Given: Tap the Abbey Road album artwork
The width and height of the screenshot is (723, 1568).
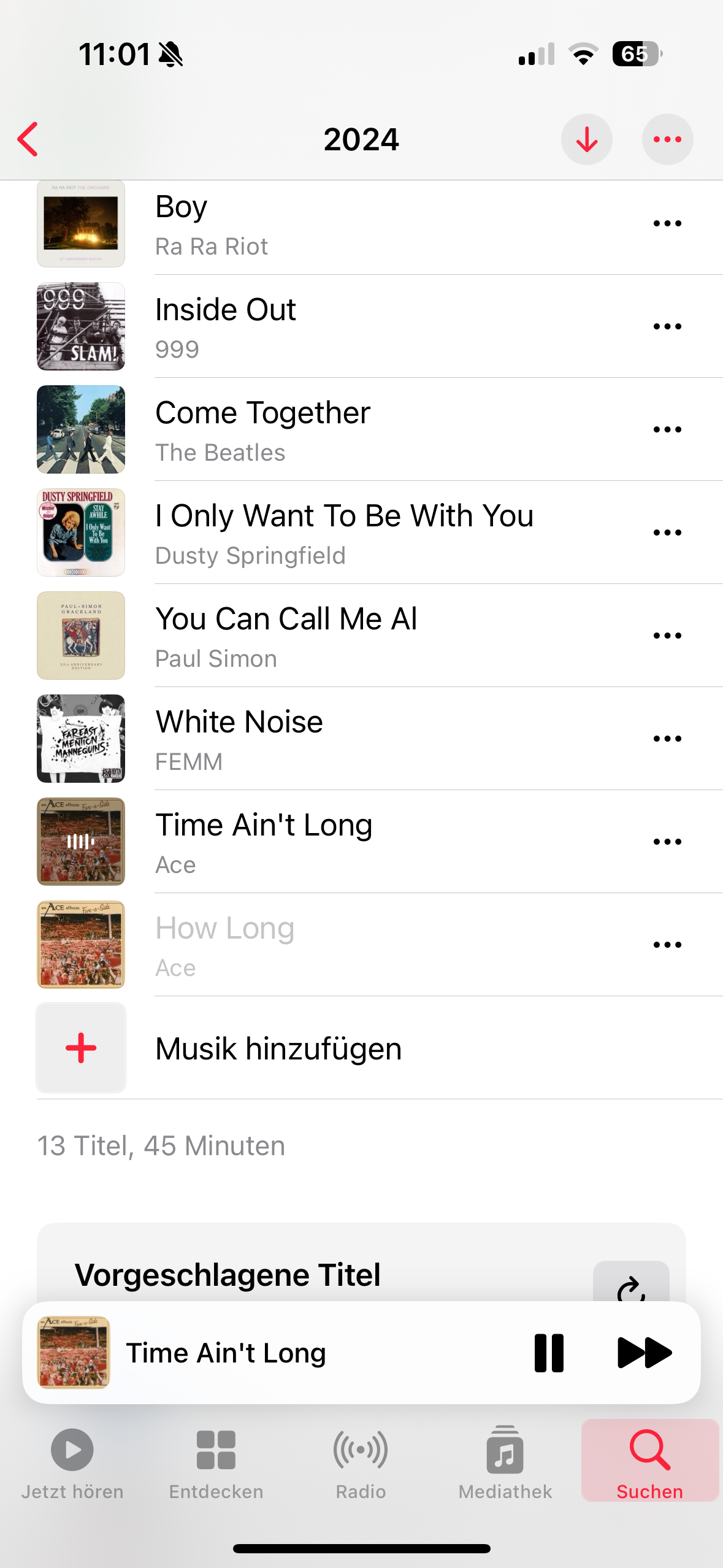Looking at the screenshot, I should pyautogui.click(x=80, y=429).
